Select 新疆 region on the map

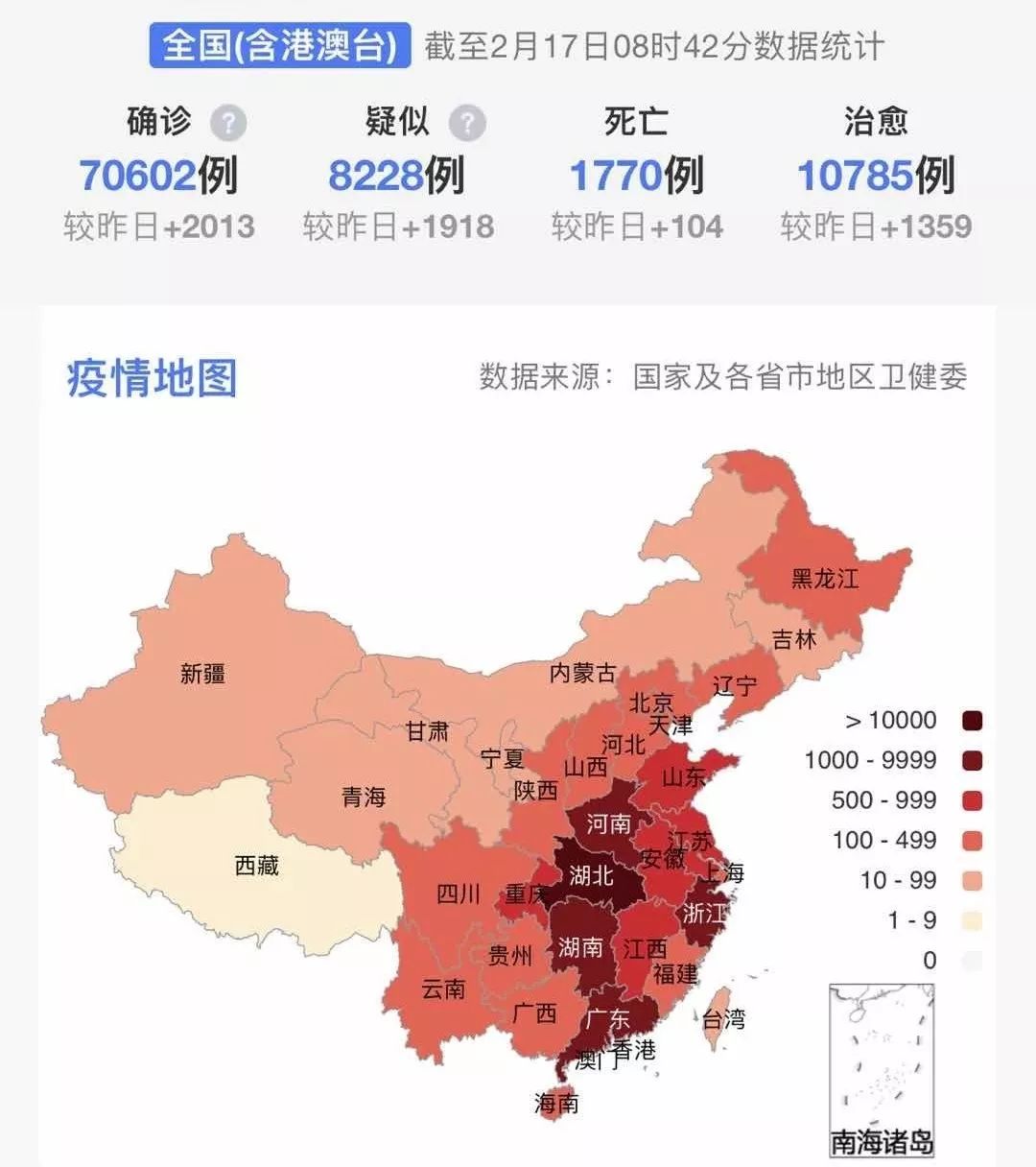tap(203, 673)
